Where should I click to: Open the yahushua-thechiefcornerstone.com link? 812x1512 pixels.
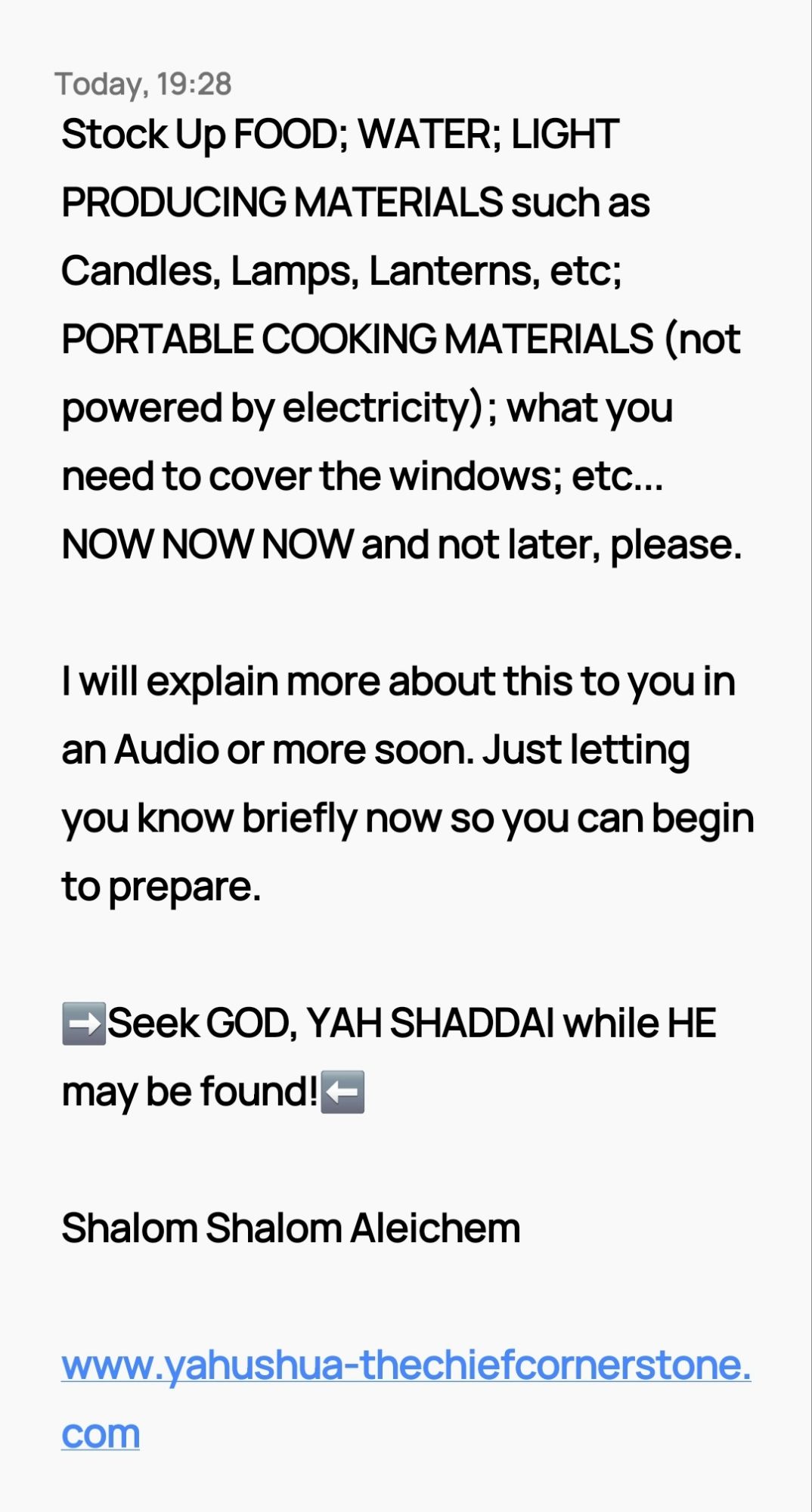[x=405, y=1365]
